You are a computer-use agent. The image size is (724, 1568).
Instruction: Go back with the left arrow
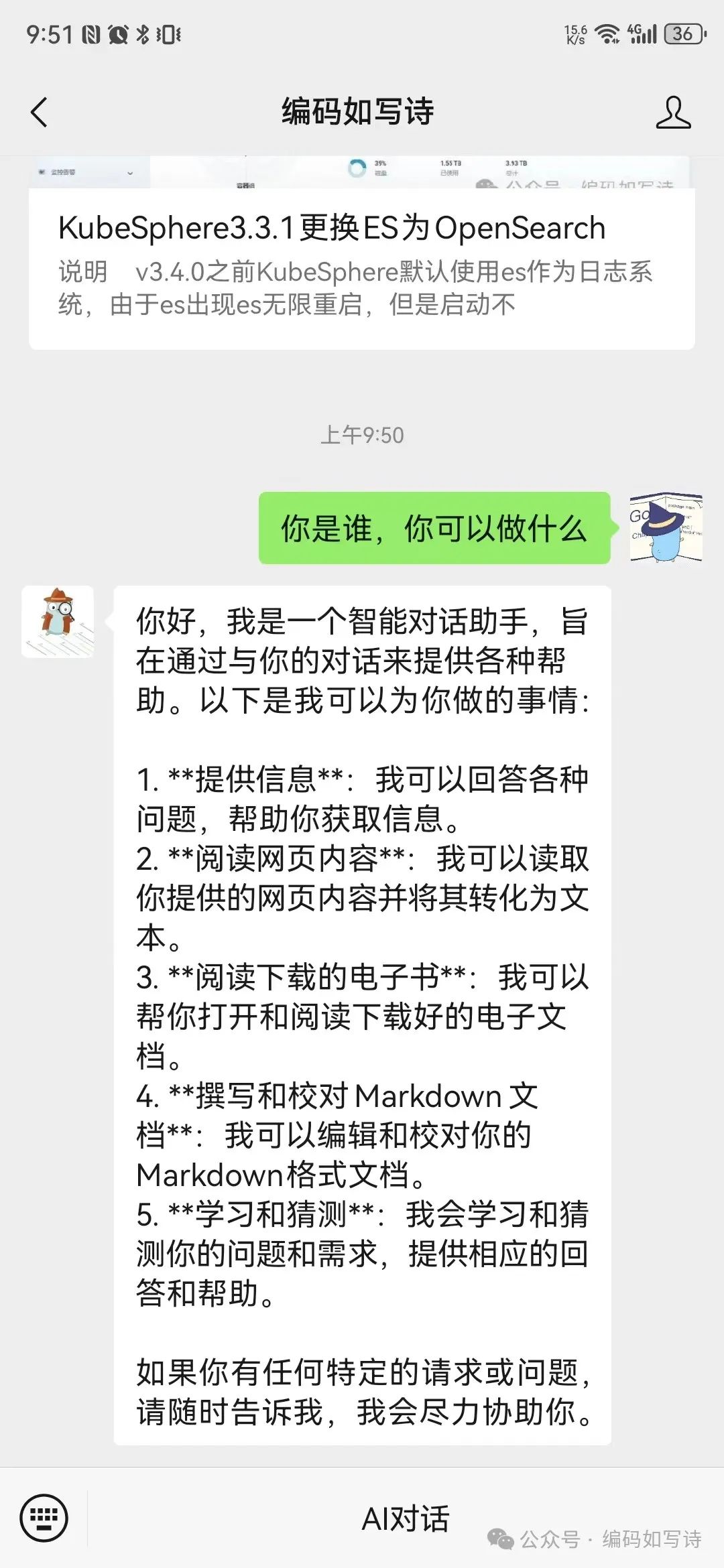click(40, 113)
